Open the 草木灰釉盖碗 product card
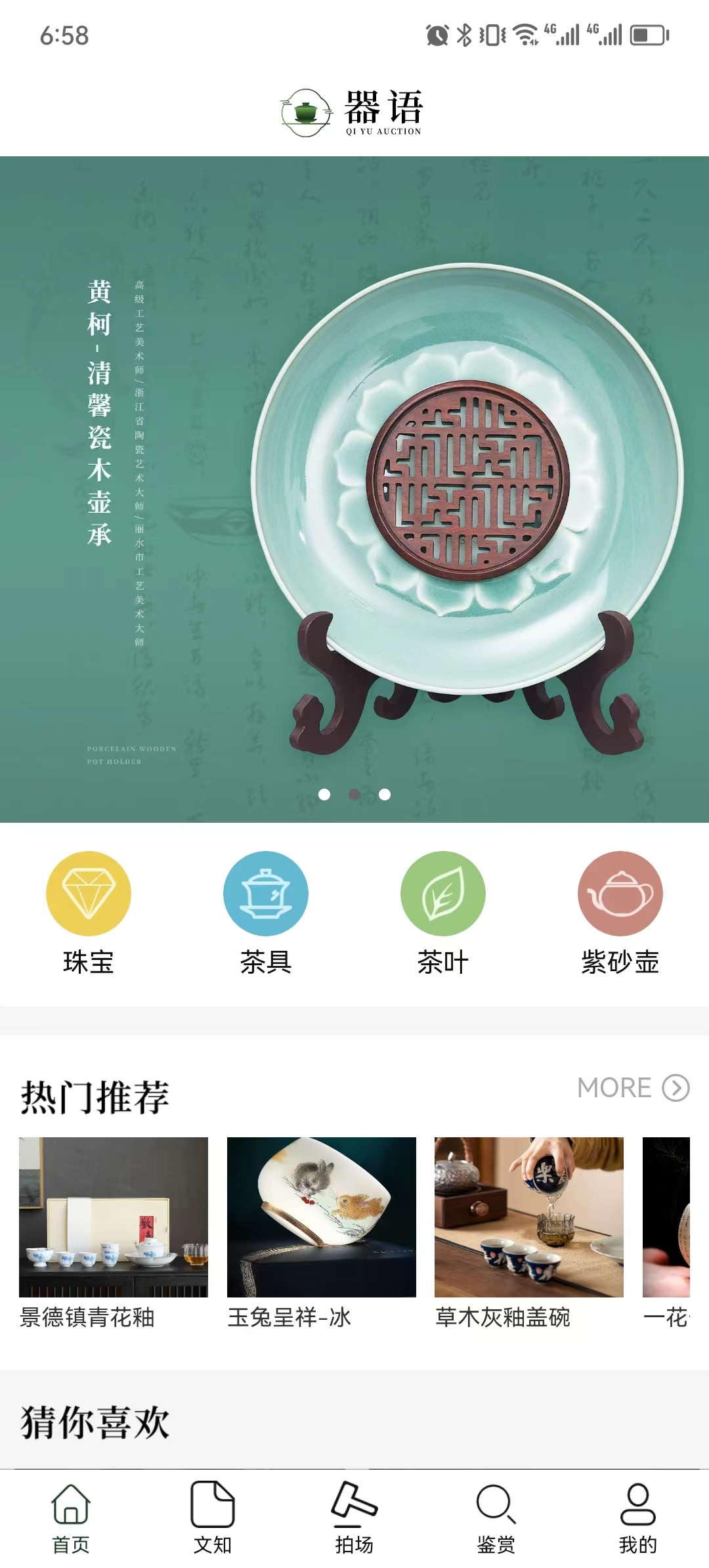Image resolution: width=709 pixels, height=1568 pixels. (x=529, y=1233)
